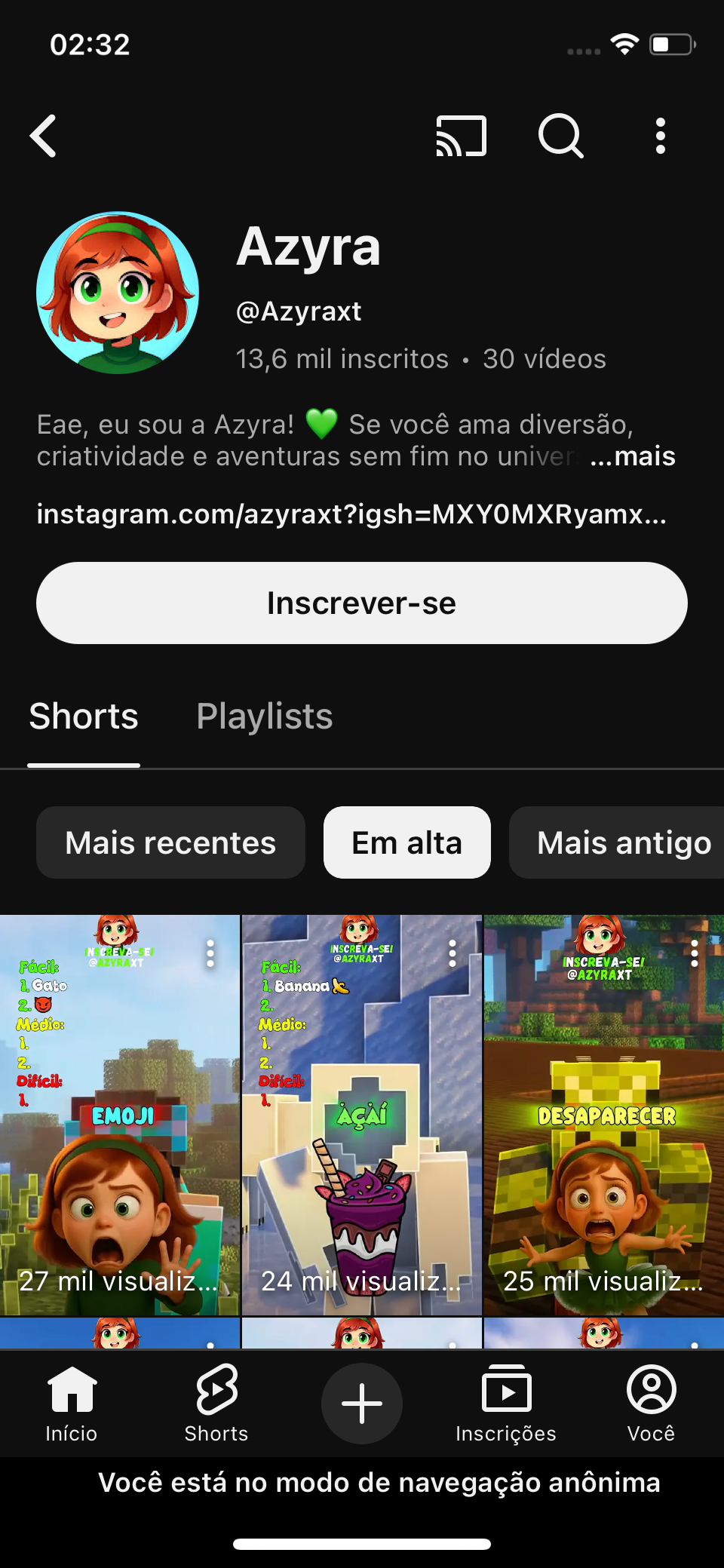Go to the Início home tab
This screenshot has height=1568, width=724.
coord(72,1403)
